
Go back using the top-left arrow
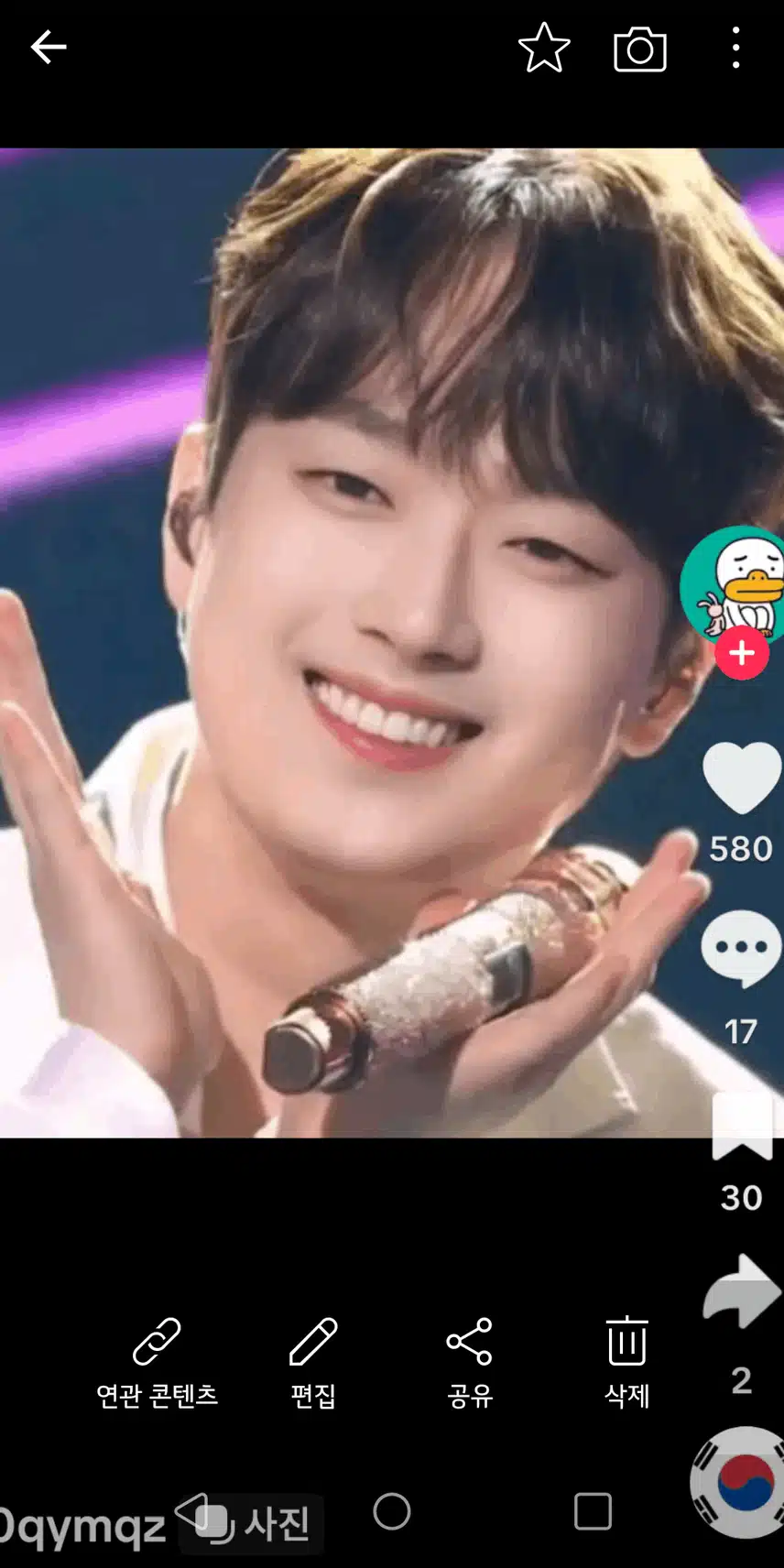49,48
